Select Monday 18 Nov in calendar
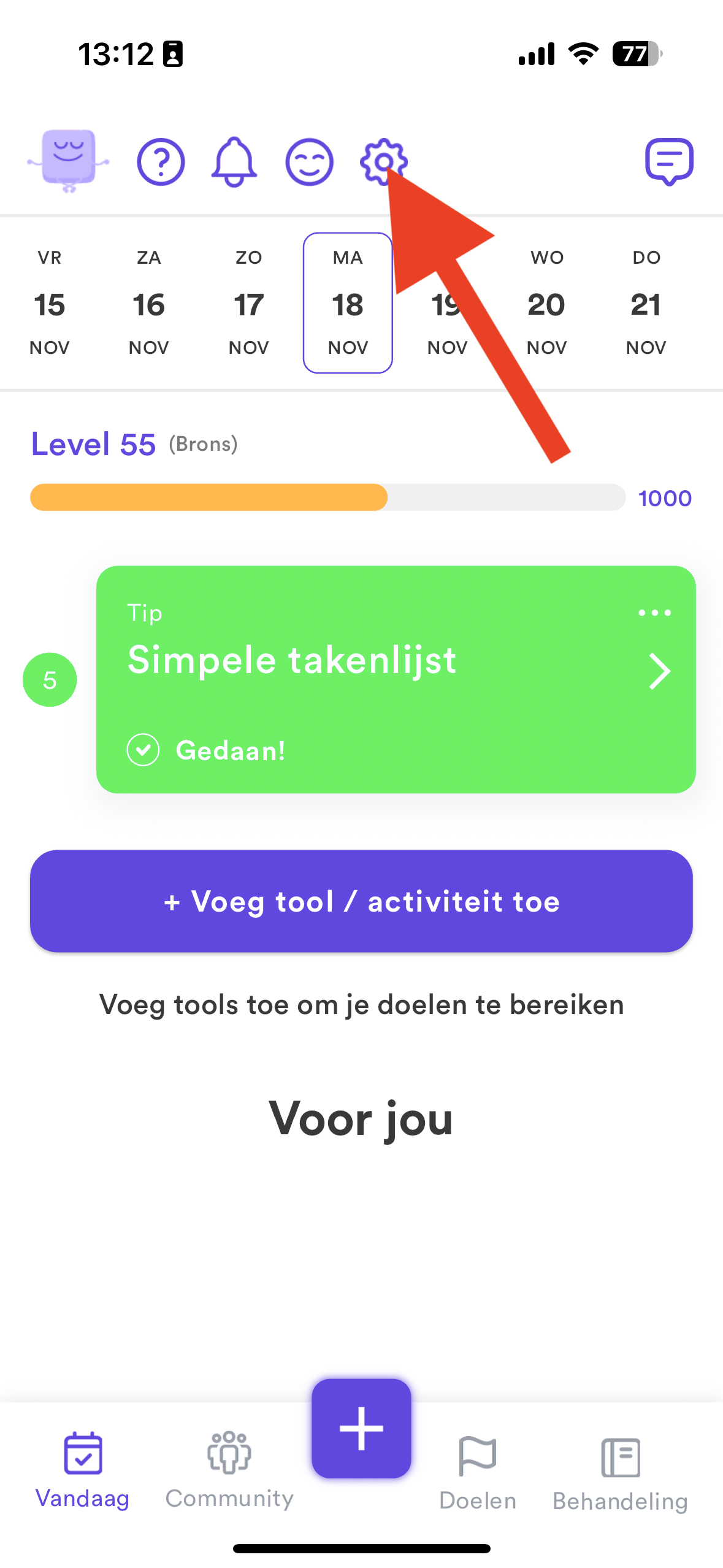Viewport: 723px width, 1568px height. pos(348,303)
